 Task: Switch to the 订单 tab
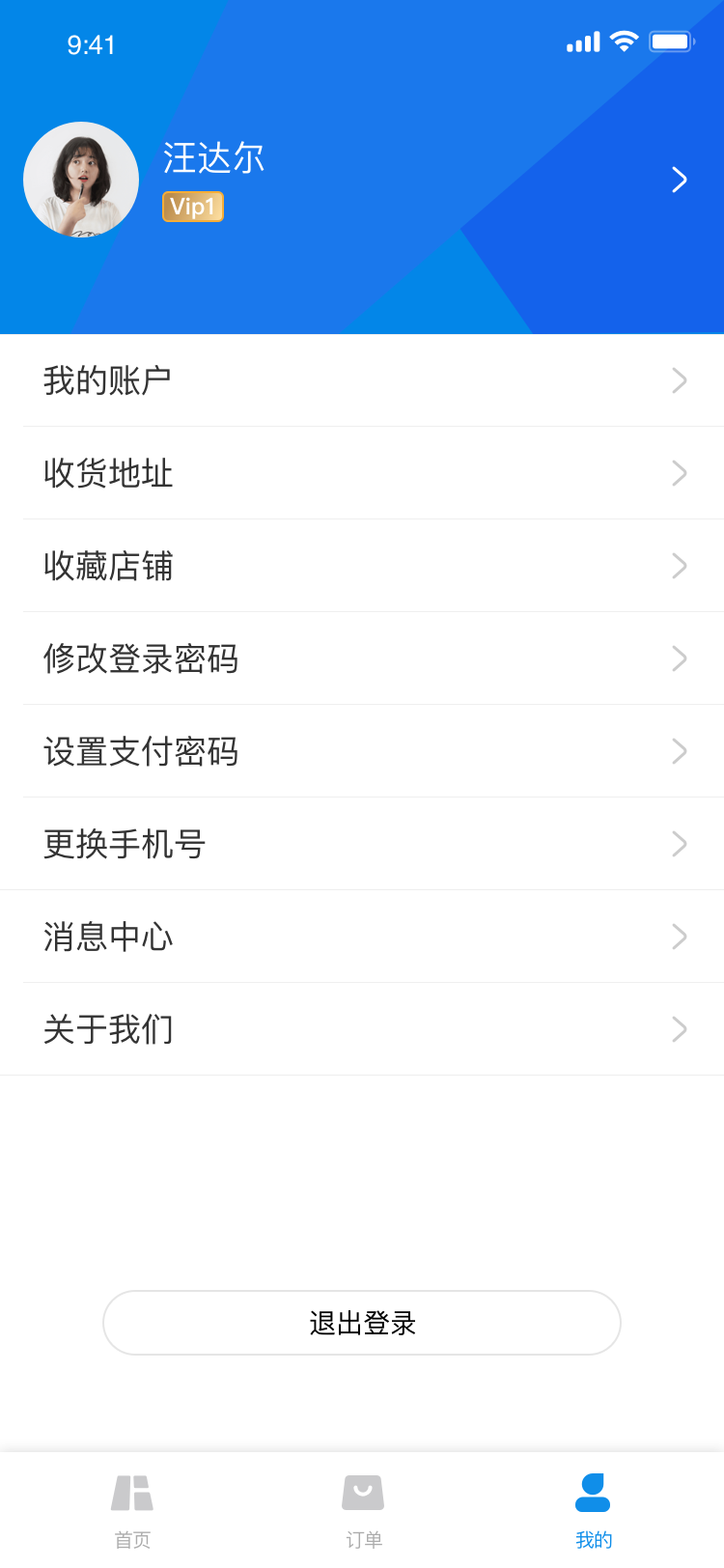[x=363, y=1511]
